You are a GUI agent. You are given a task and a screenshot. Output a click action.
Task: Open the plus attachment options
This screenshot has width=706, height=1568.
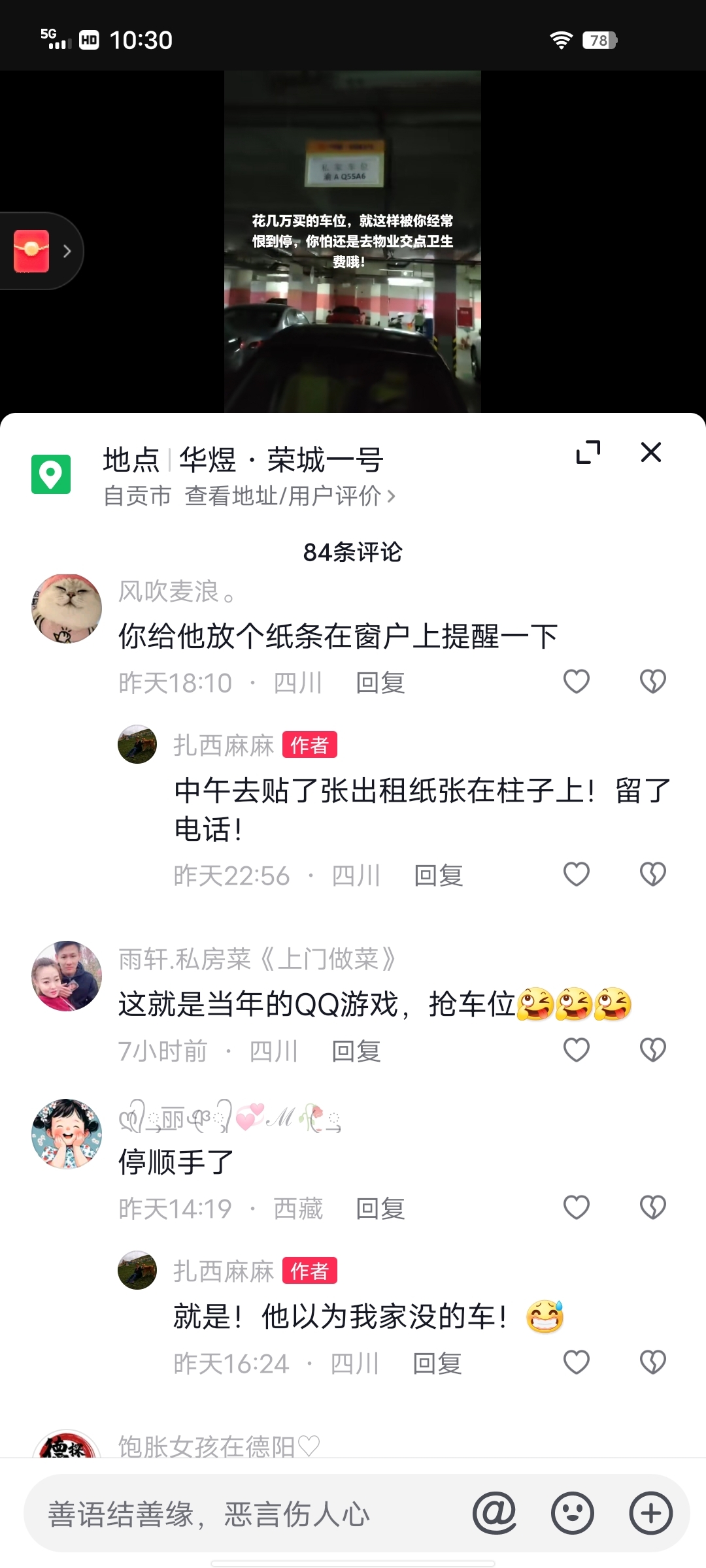click(x=650, y=1513)
